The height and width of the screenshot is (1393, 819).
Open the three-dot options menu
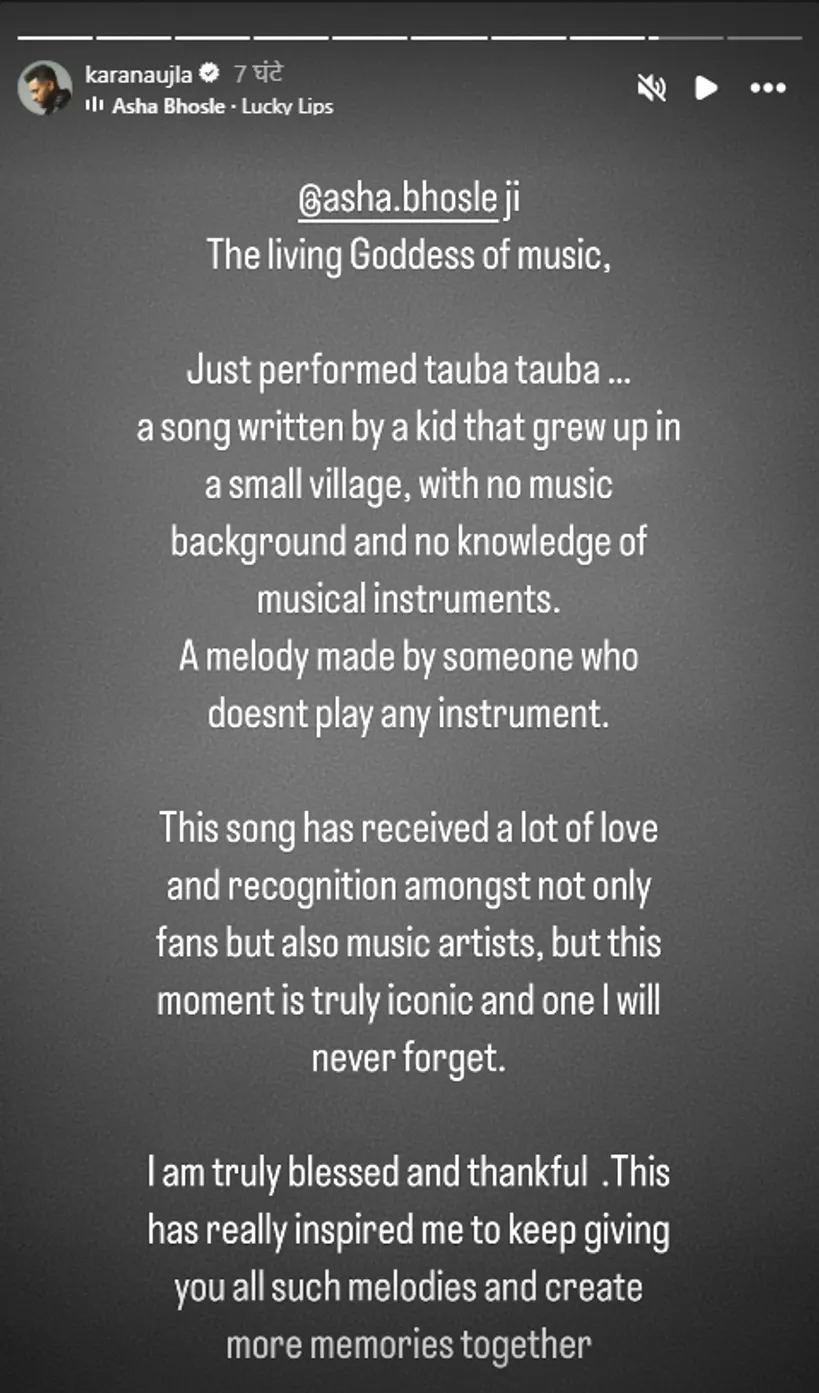tap(767, 88)
